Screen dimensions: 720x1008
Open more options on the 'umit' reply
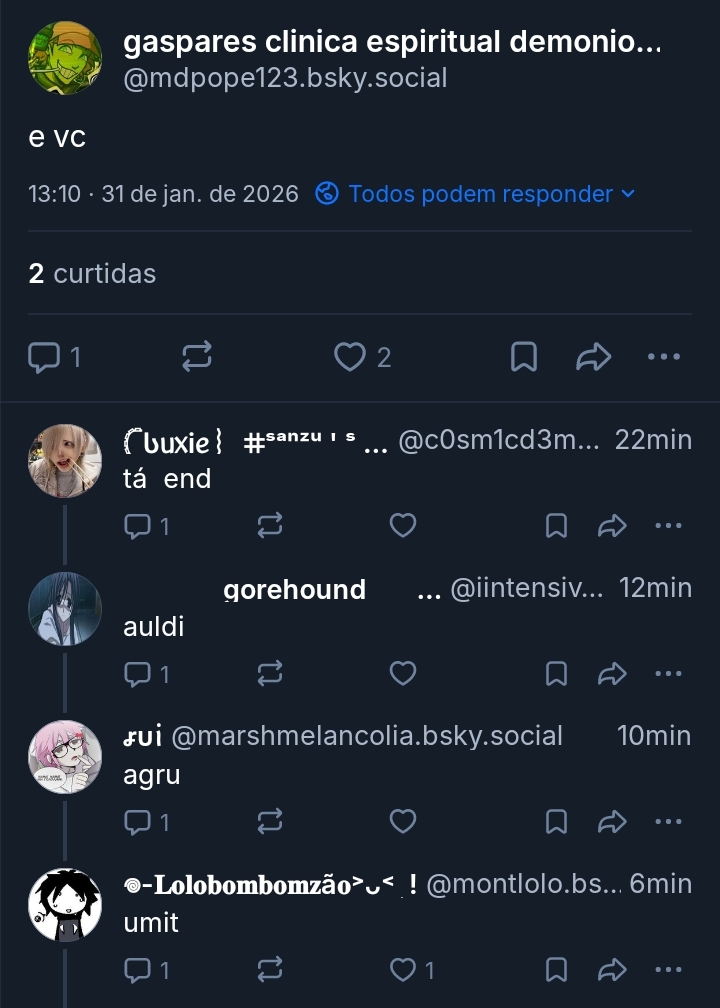point(668,970)
